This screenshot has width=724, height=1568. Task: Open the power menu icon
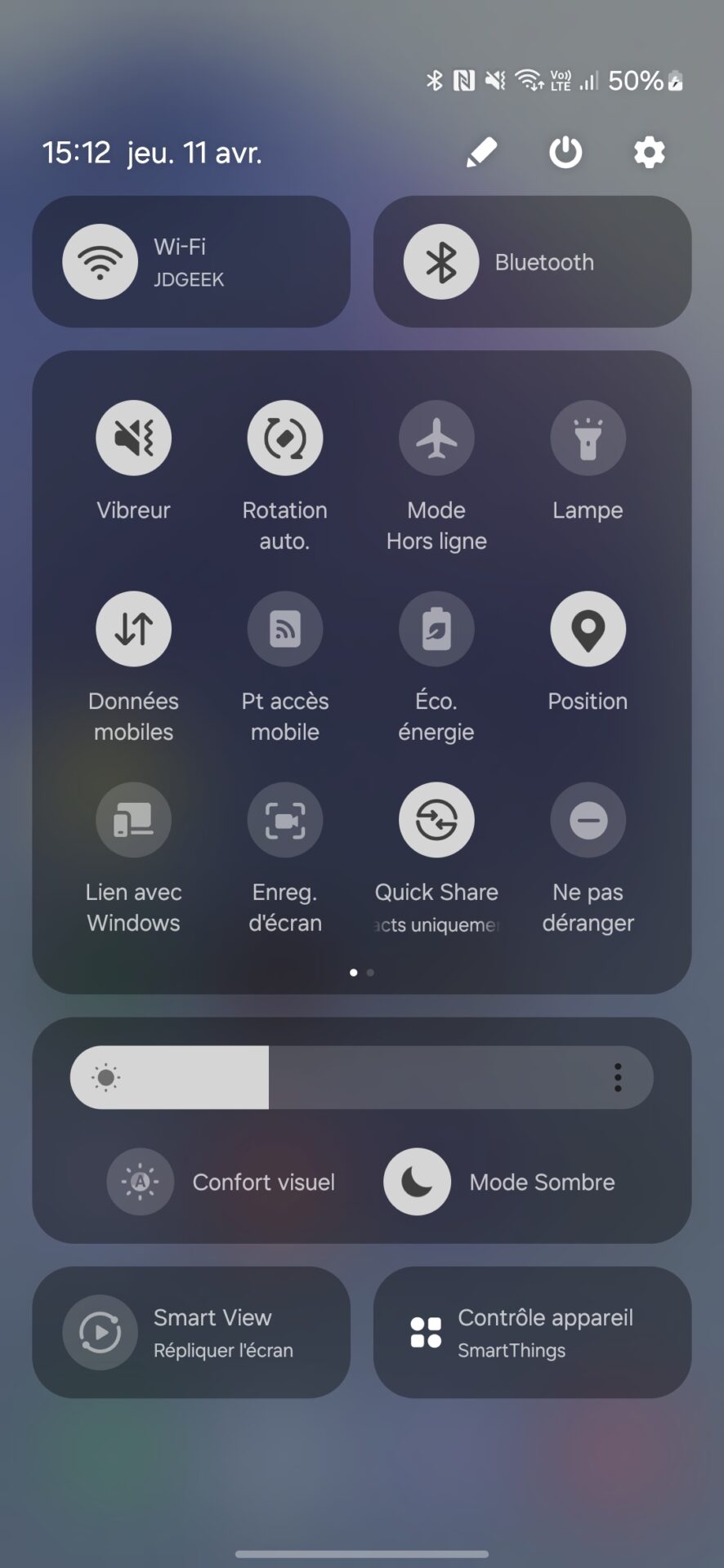pos(565,152)
